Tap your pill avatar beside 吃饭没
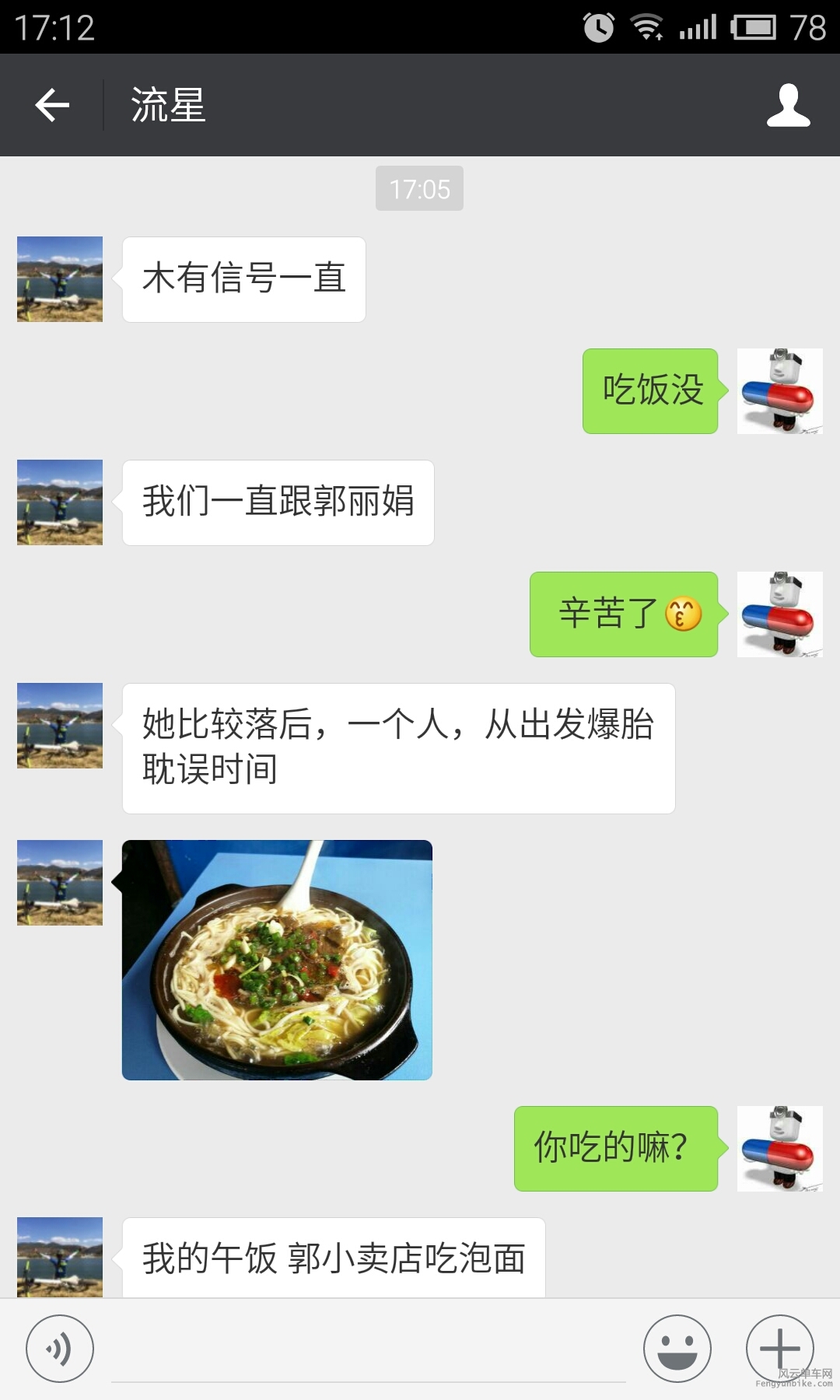 pos(780,392)
